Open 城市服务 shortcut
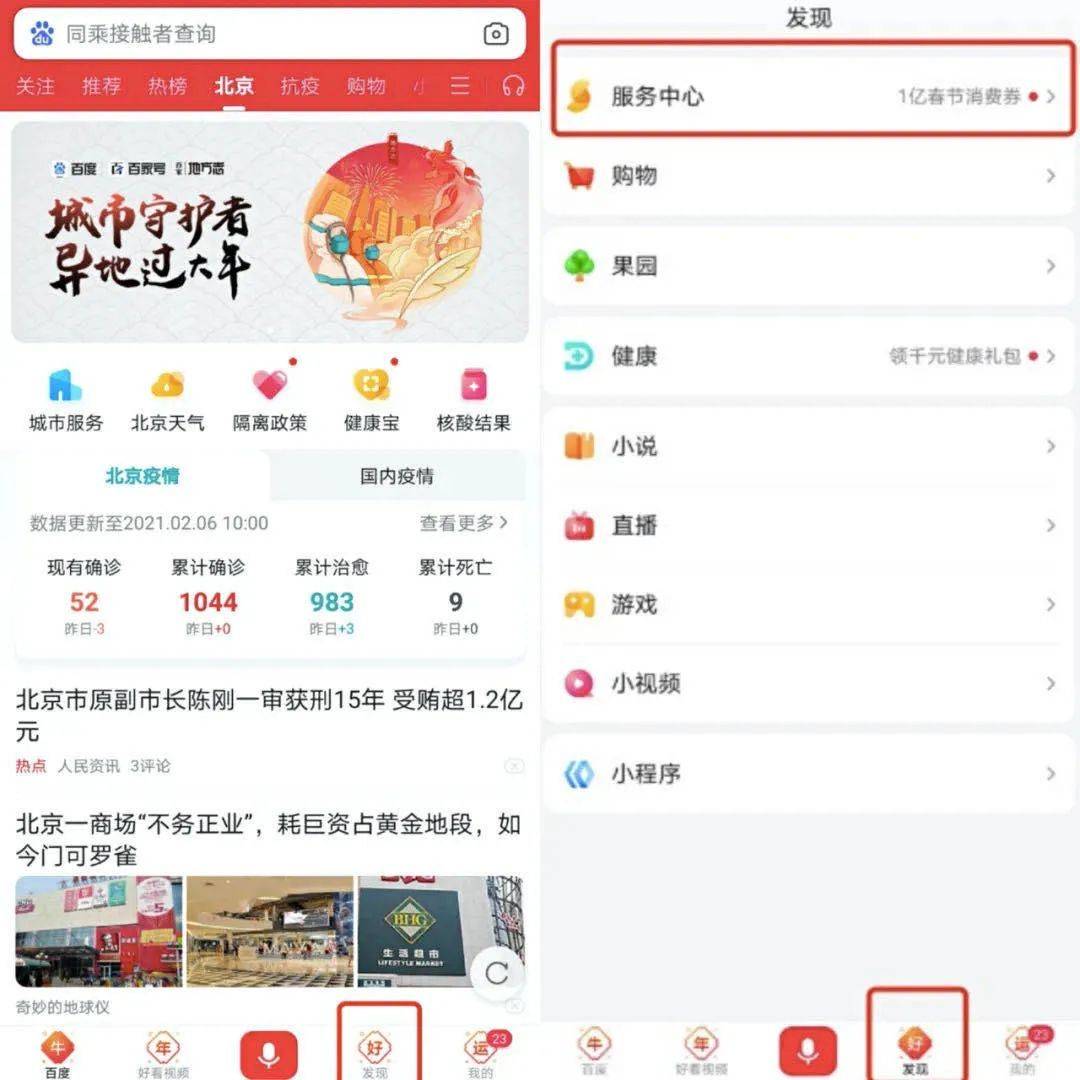1080x1080 pixels. pyautogui.click(x=66, y=400)
